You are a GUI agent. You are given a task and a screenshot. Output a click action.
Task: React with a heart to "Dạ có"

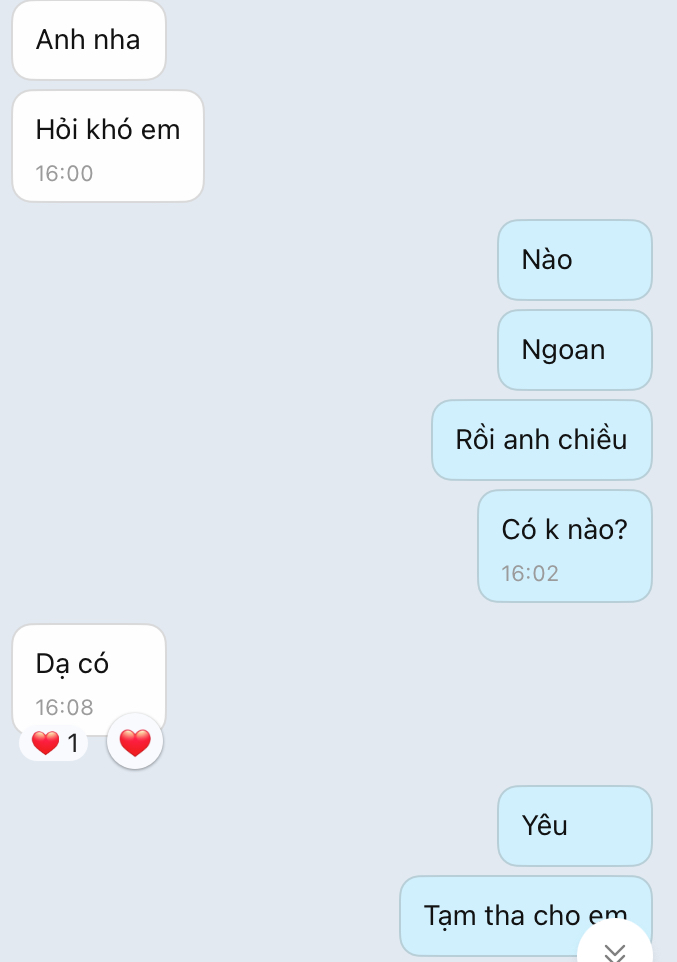click(x=135, y=742)
